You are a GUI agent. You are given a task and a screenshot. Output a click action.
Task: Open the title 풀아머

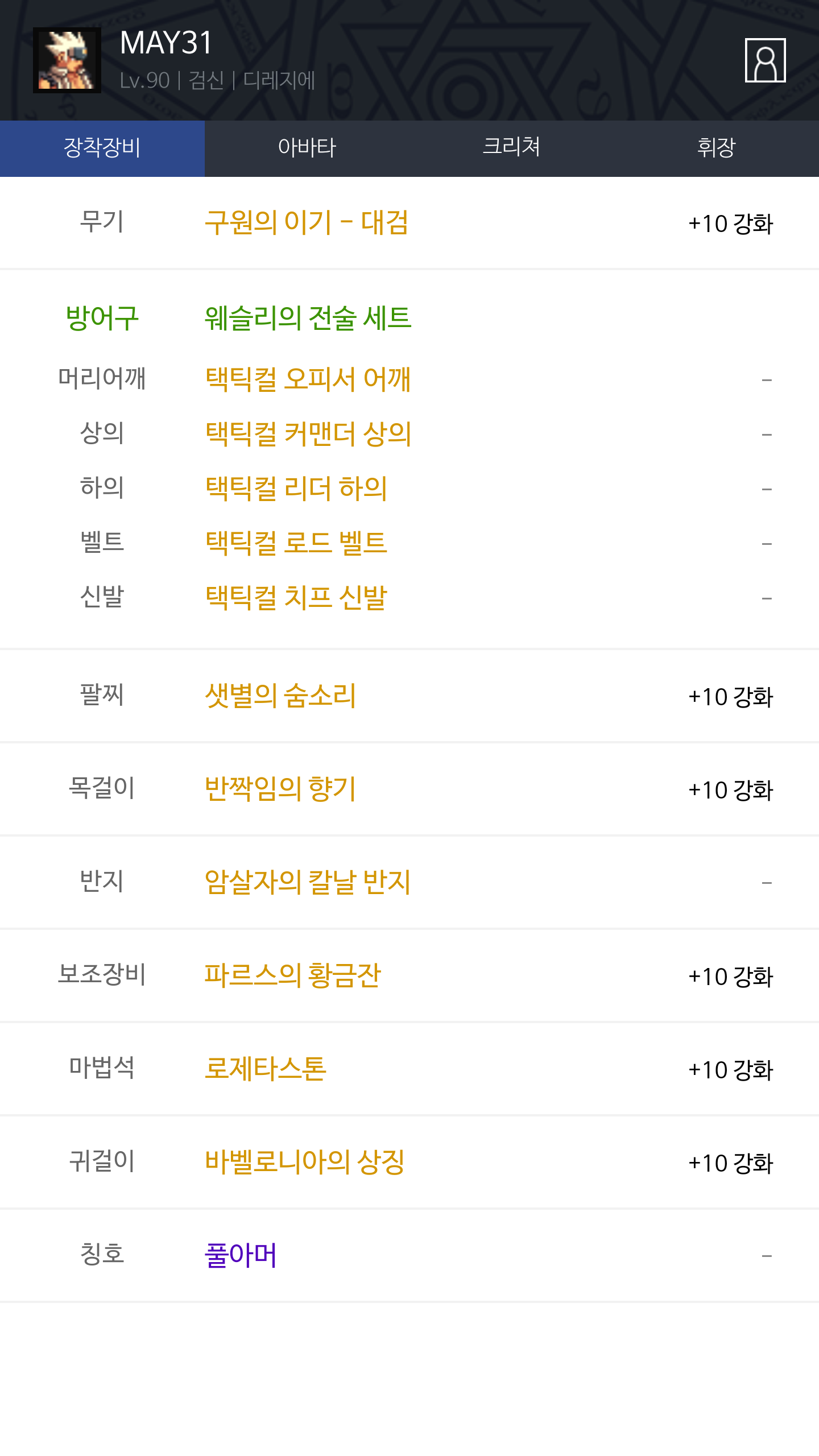(241, 1255)
